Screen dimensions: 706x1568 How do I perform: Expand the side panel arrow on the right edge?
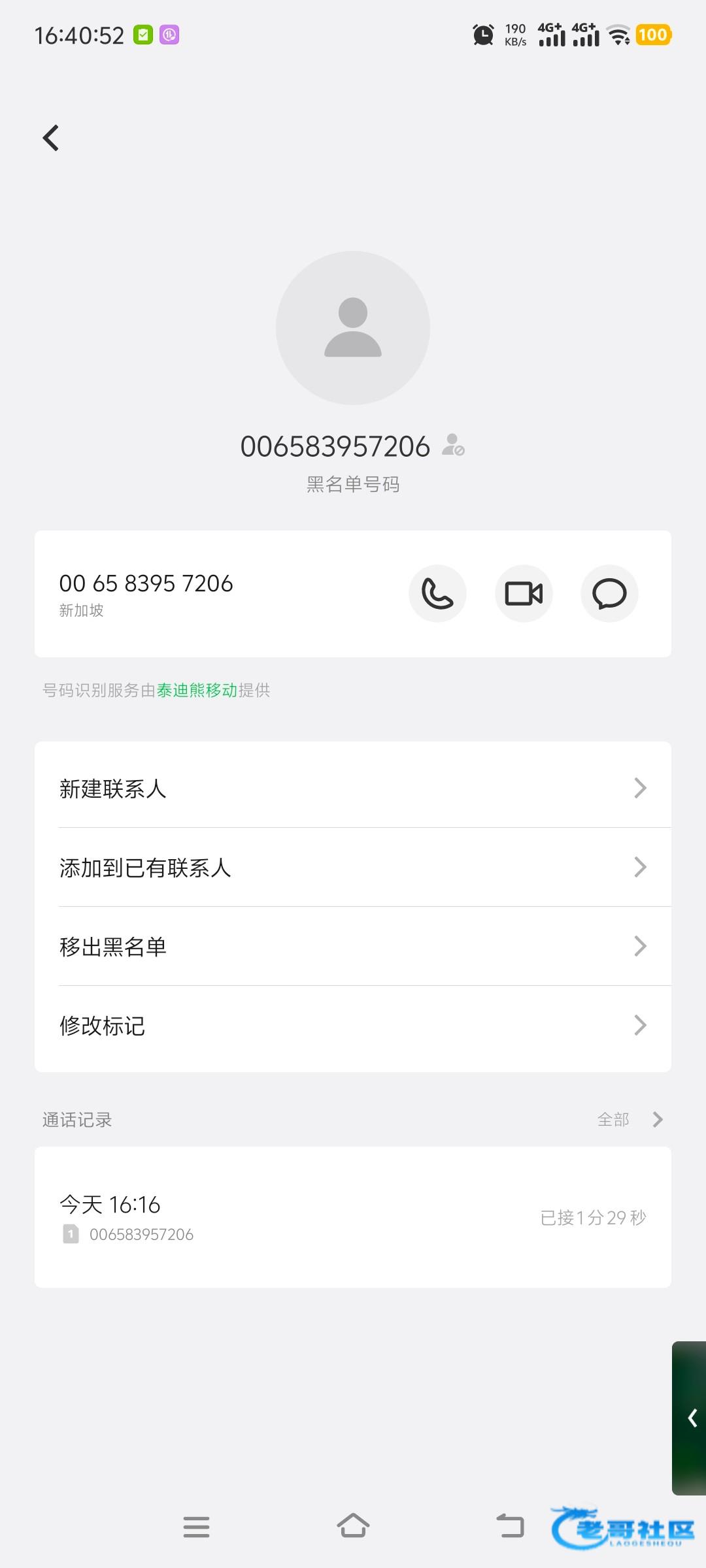pos(692,1418)
